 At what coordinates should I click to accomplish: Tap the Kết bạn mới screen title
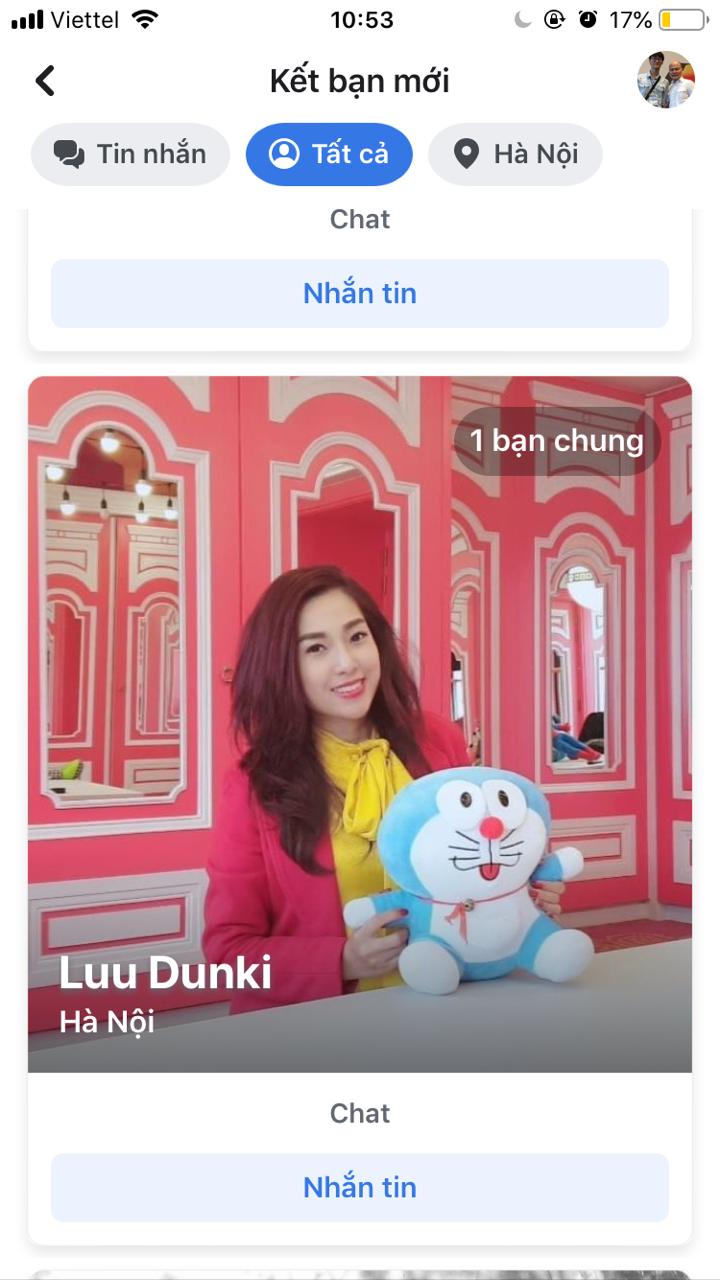pyautogui.click(x=358, y=80)
